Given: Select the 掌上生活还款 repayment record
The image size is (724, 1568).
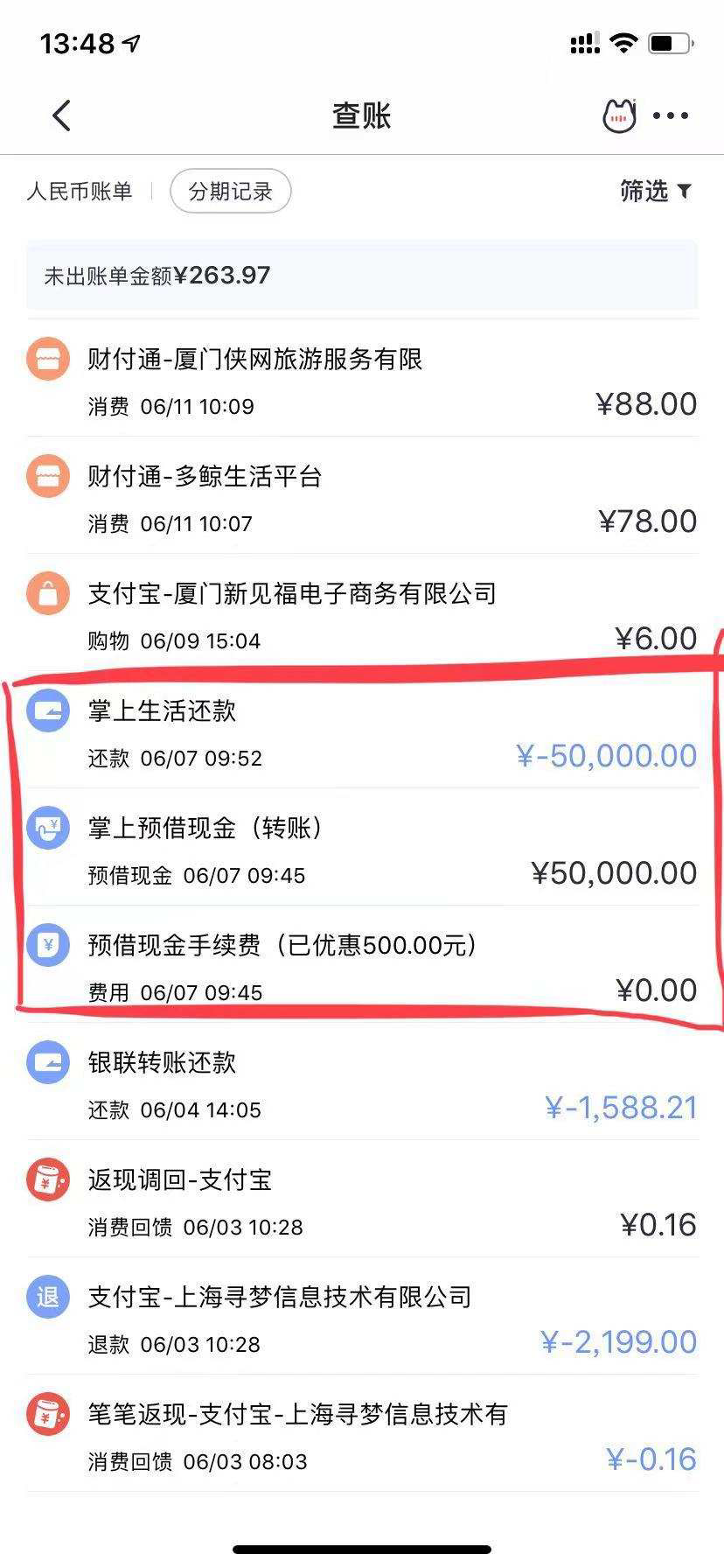Looking at the screenshot, I should point(362,730).
